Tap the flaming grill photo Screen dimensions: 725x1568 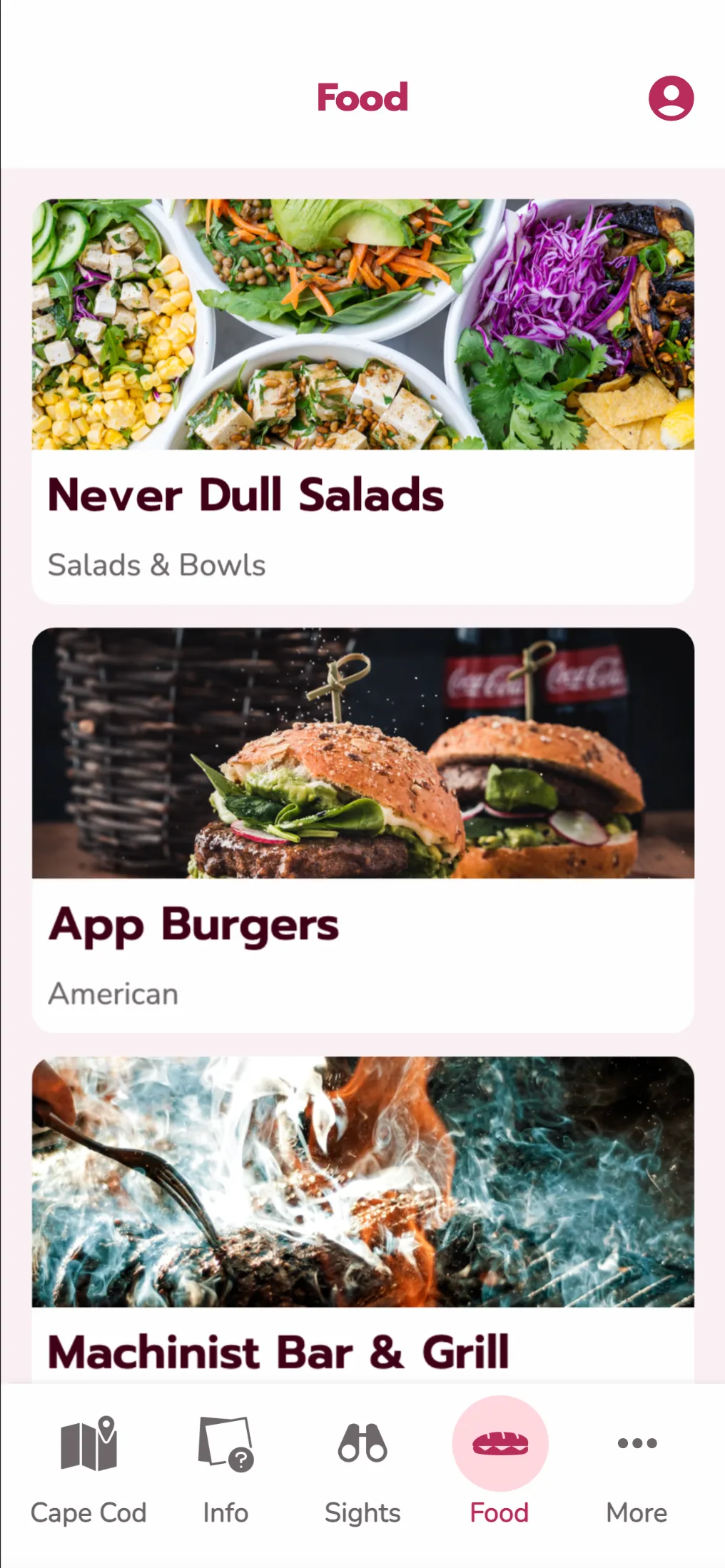point(362,1186)
